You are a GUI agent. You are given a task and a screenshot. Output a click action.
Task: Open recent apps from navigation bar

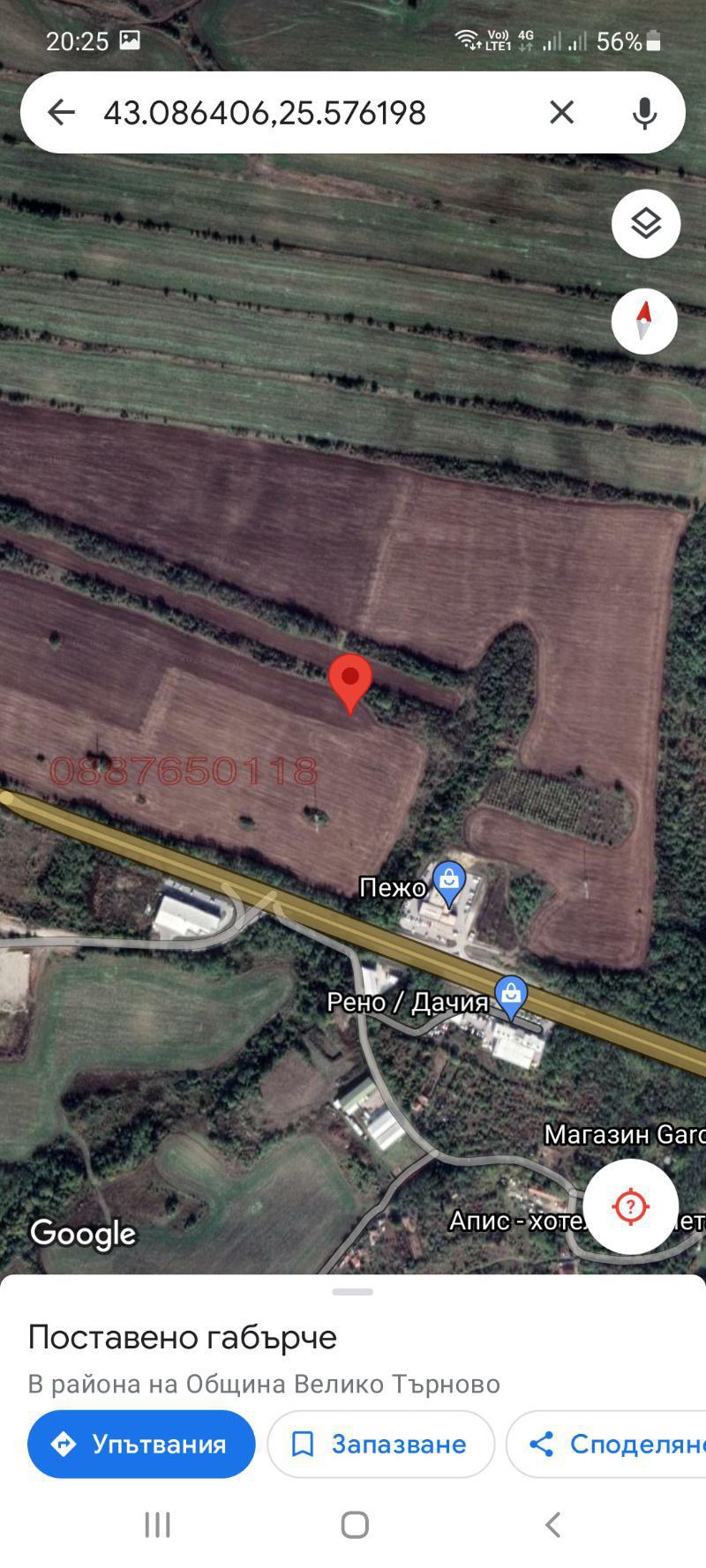tap(157, 1524)
